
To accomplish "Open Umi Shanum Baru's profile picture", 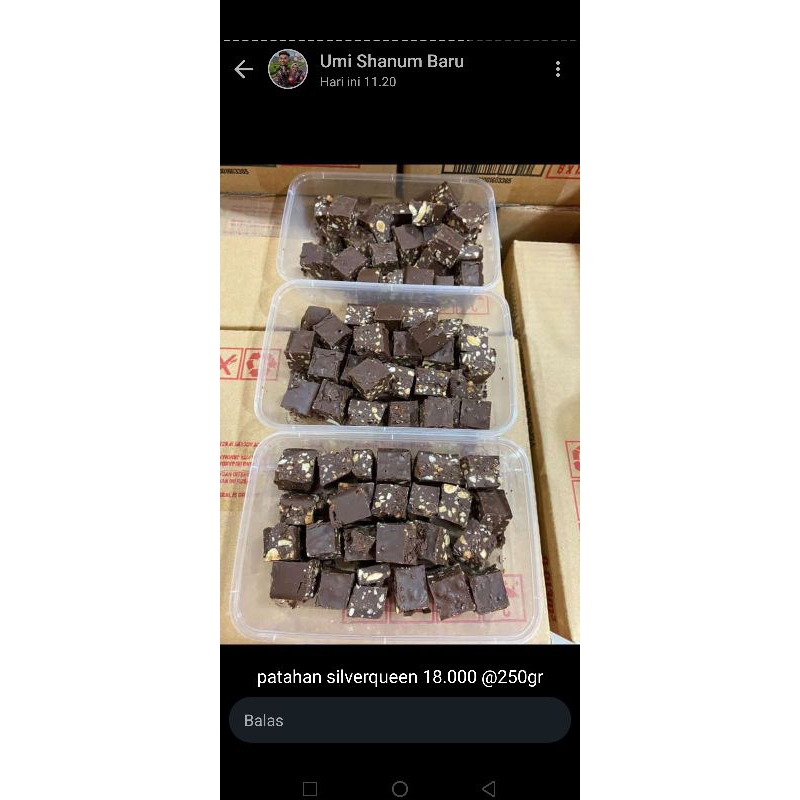I will [x=288, y=69].
